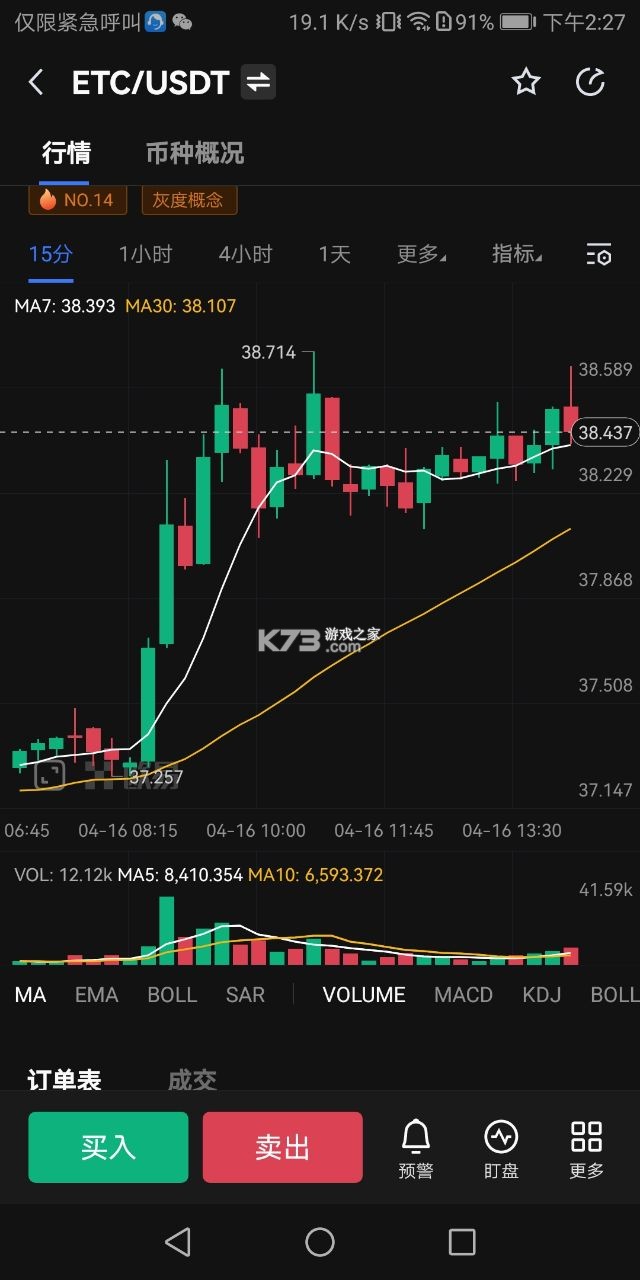Screen dimensions: 640x1280
Task: Select the 1小时 chart interval
Action: [x=145, y=254]
